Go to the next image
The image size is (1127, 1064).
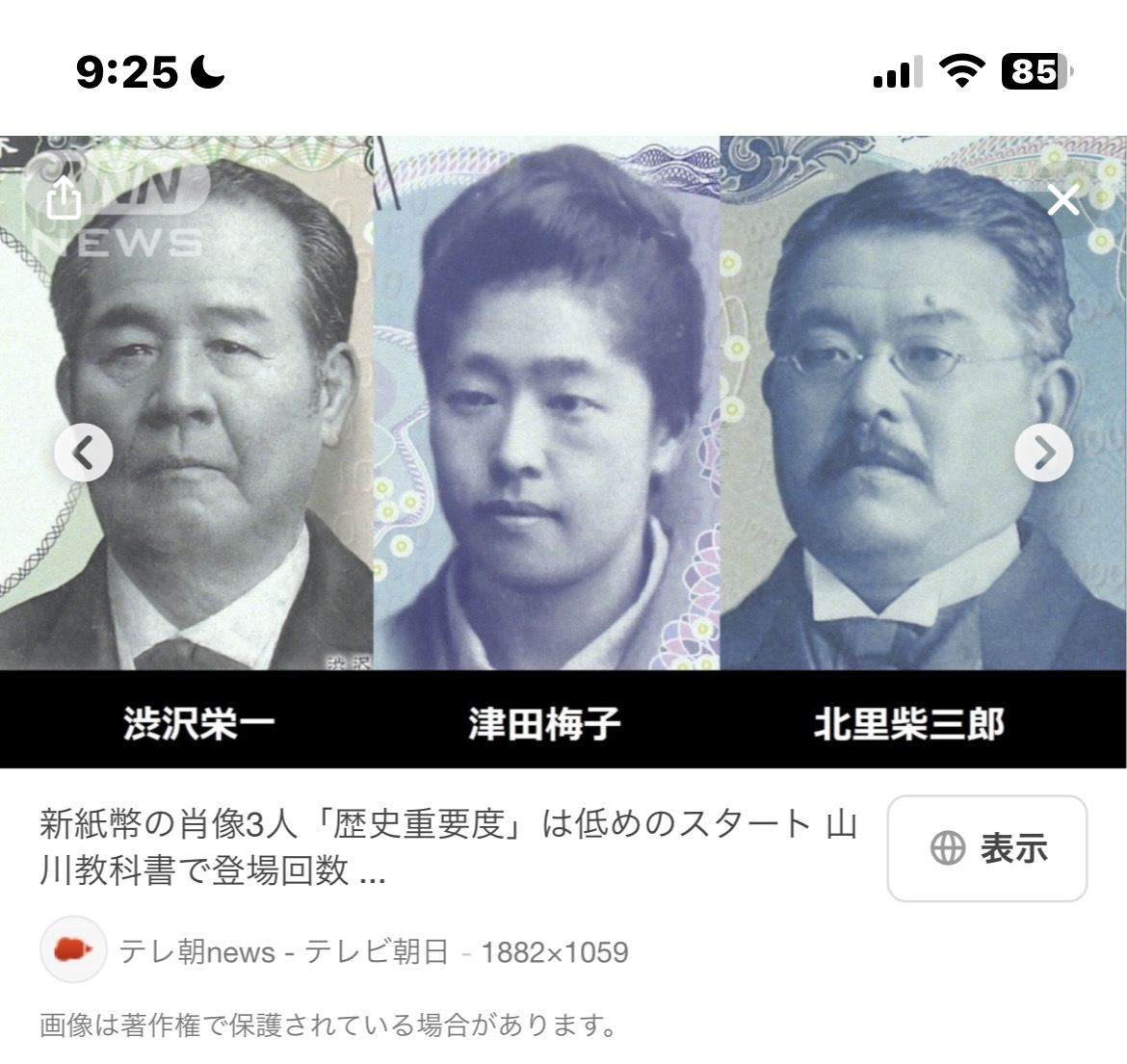tap(1044, 452)
